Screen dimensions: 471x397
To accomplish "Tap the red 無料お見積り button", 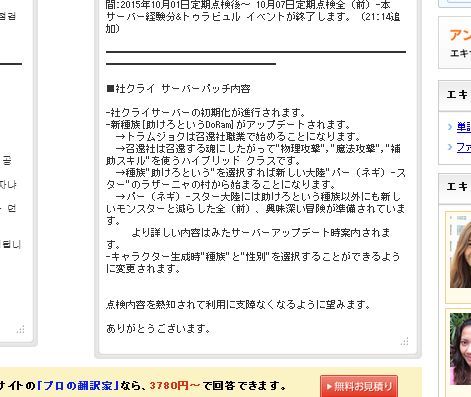I will pyautogui.click(x=359, y=386).
